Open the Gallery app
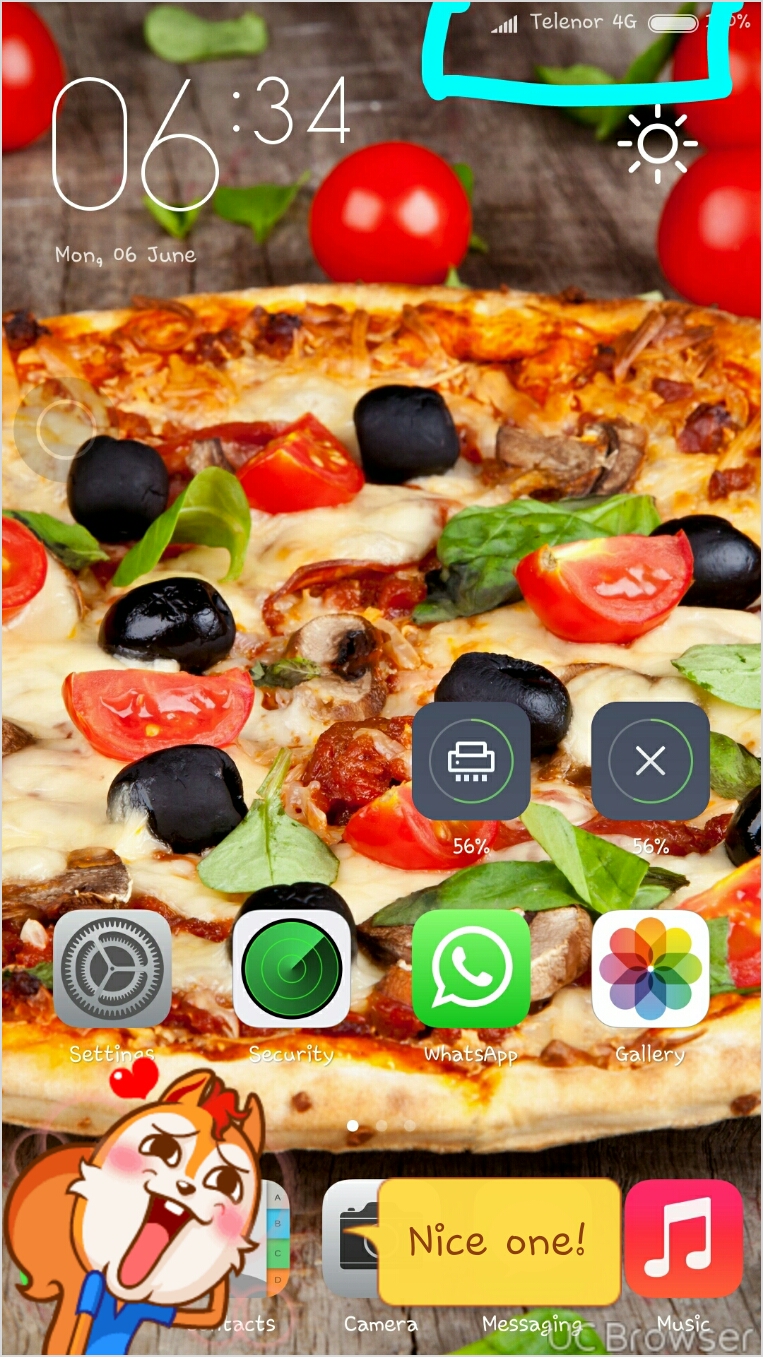The height and width of the screenshot is (1357, 763). [651, 969]
